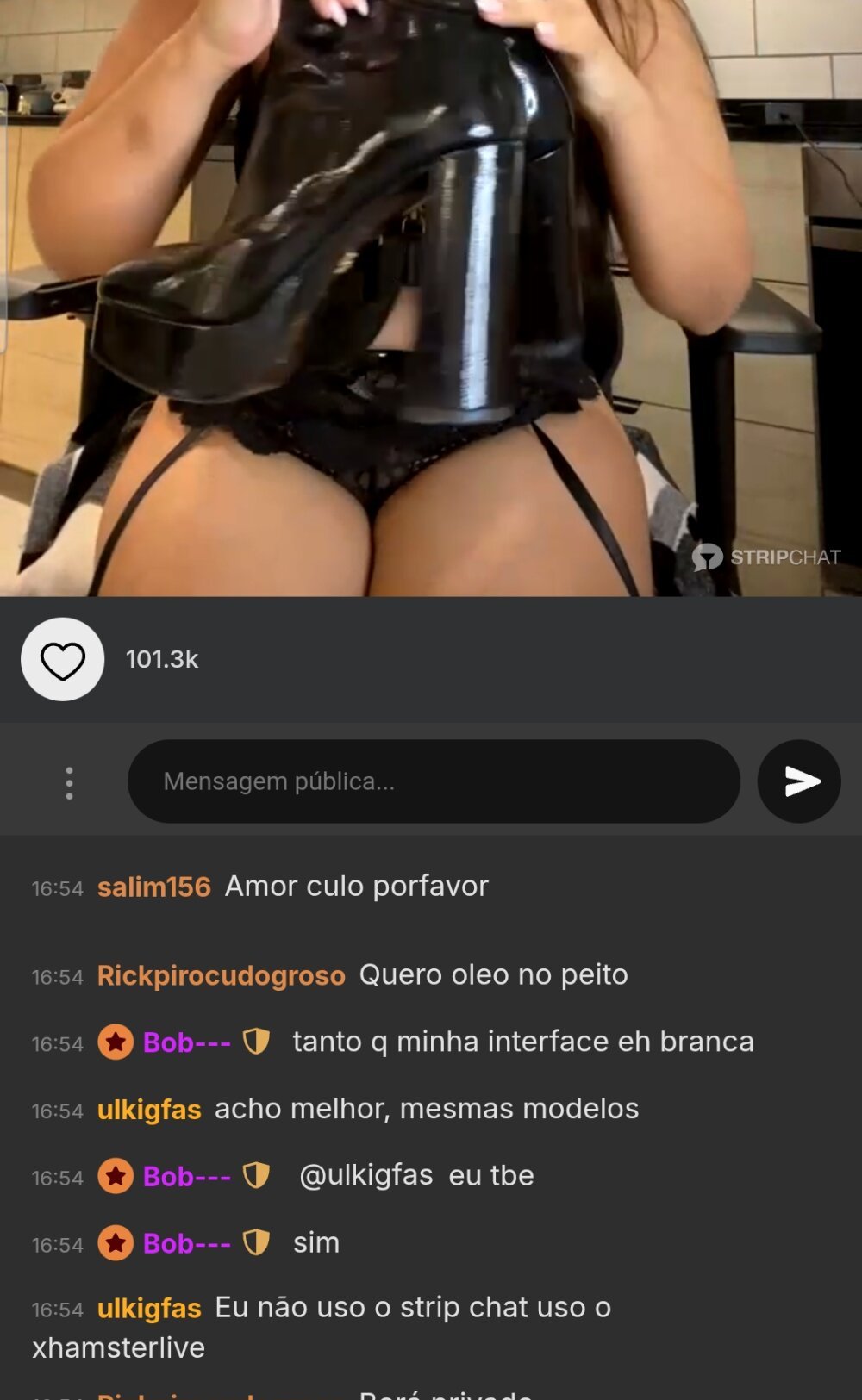
Task: Open the three-dot chat options menu
Action: pyautogui.click(x=69, y=782)
